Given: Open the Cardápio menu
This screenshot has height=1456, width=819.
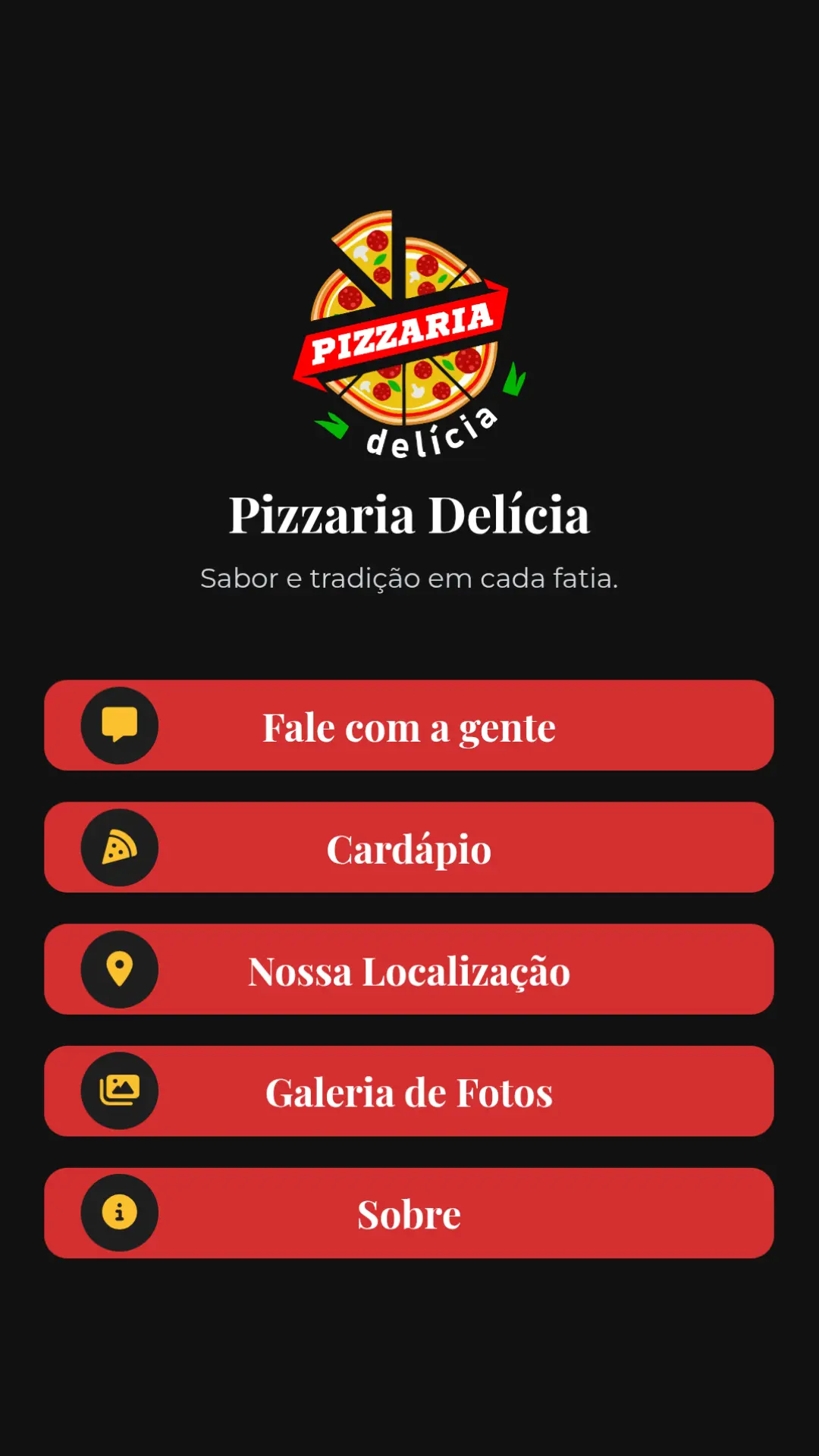Looking at the screenshot, I should (409, 848).
